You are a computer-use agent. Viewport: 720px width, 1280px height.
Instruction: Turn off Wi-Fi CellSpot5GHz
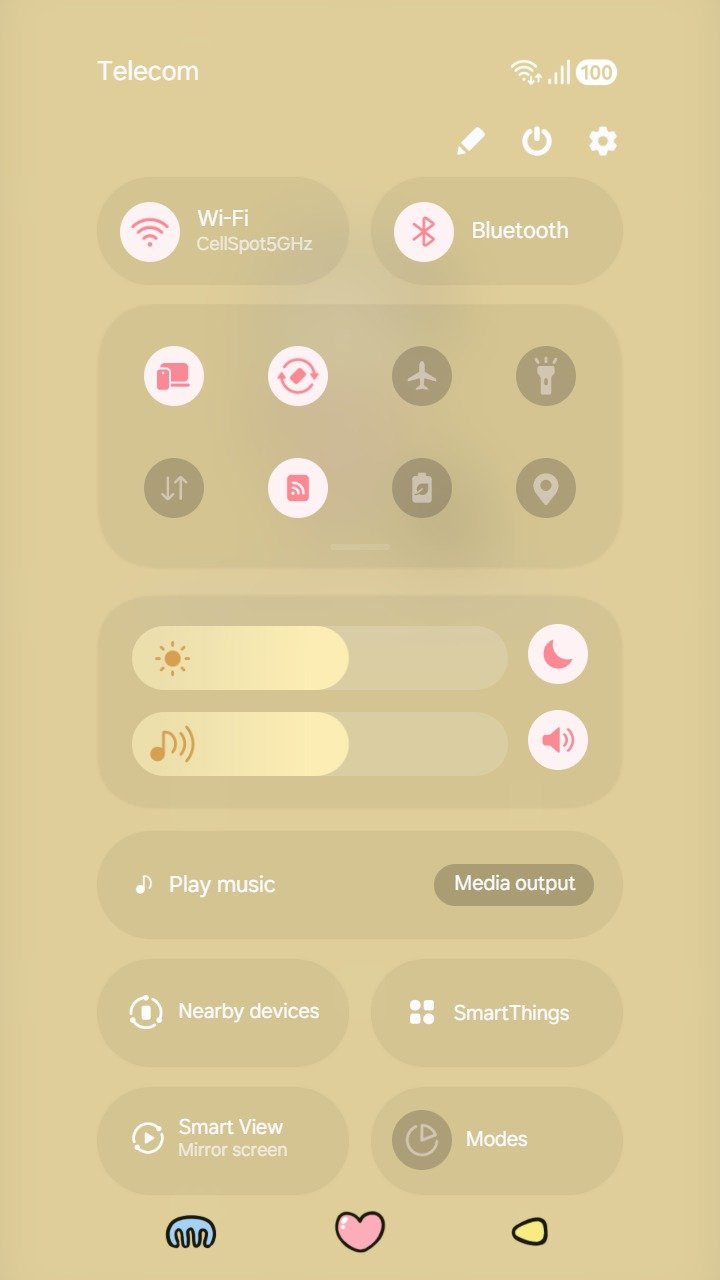coord(150,231)
